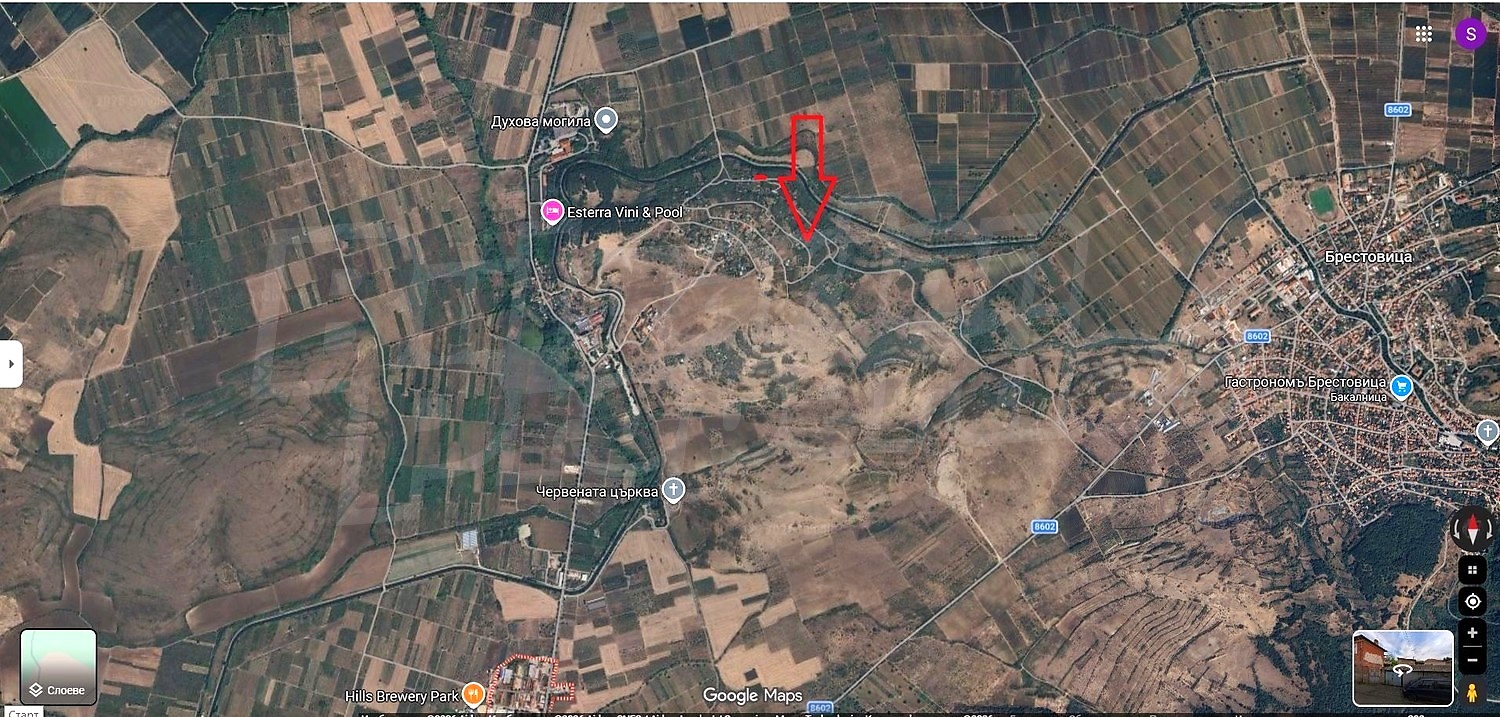Open the Слоеве layers switcher

click(59, 667)
